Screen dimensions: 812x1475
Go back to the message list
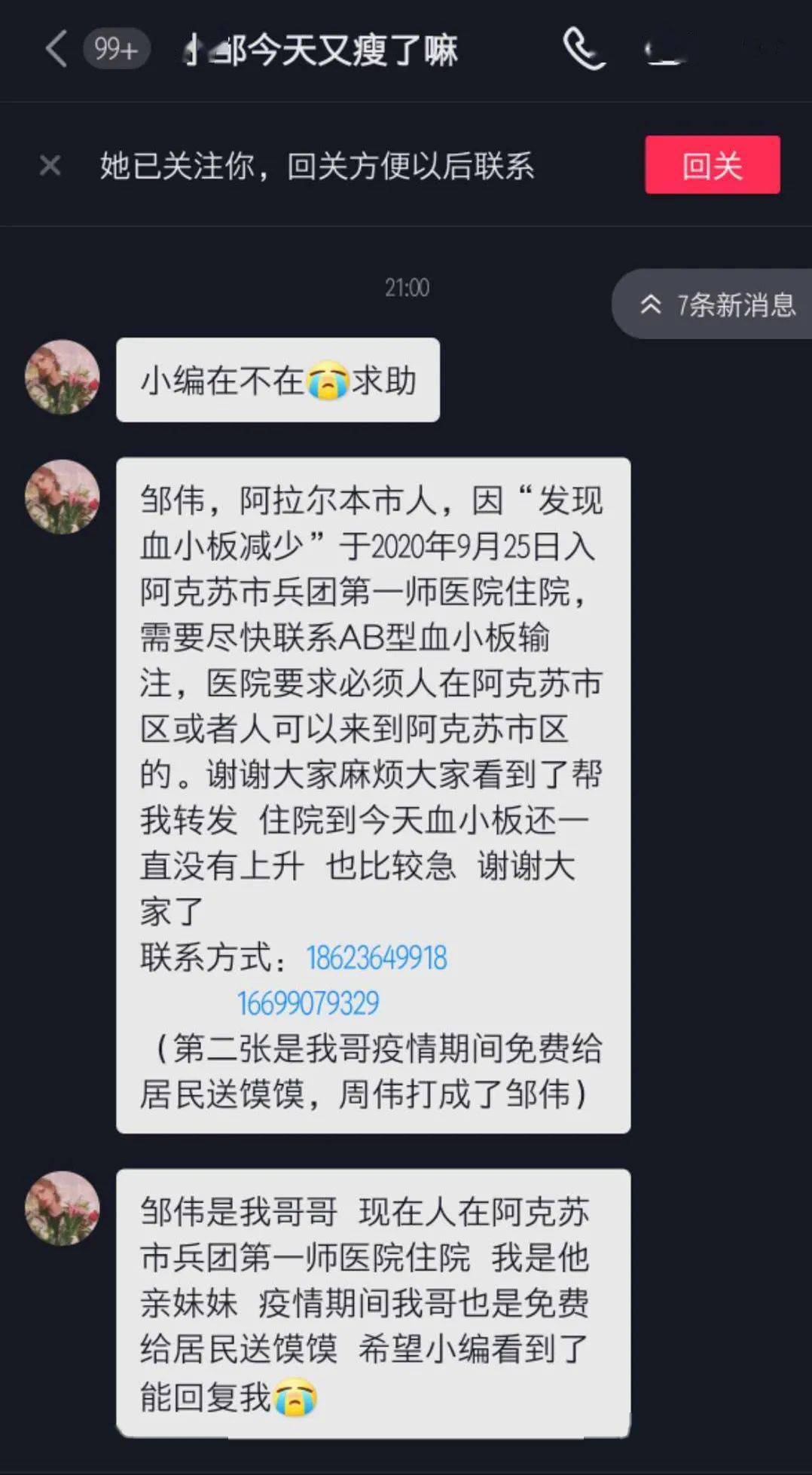coord(56,49)
